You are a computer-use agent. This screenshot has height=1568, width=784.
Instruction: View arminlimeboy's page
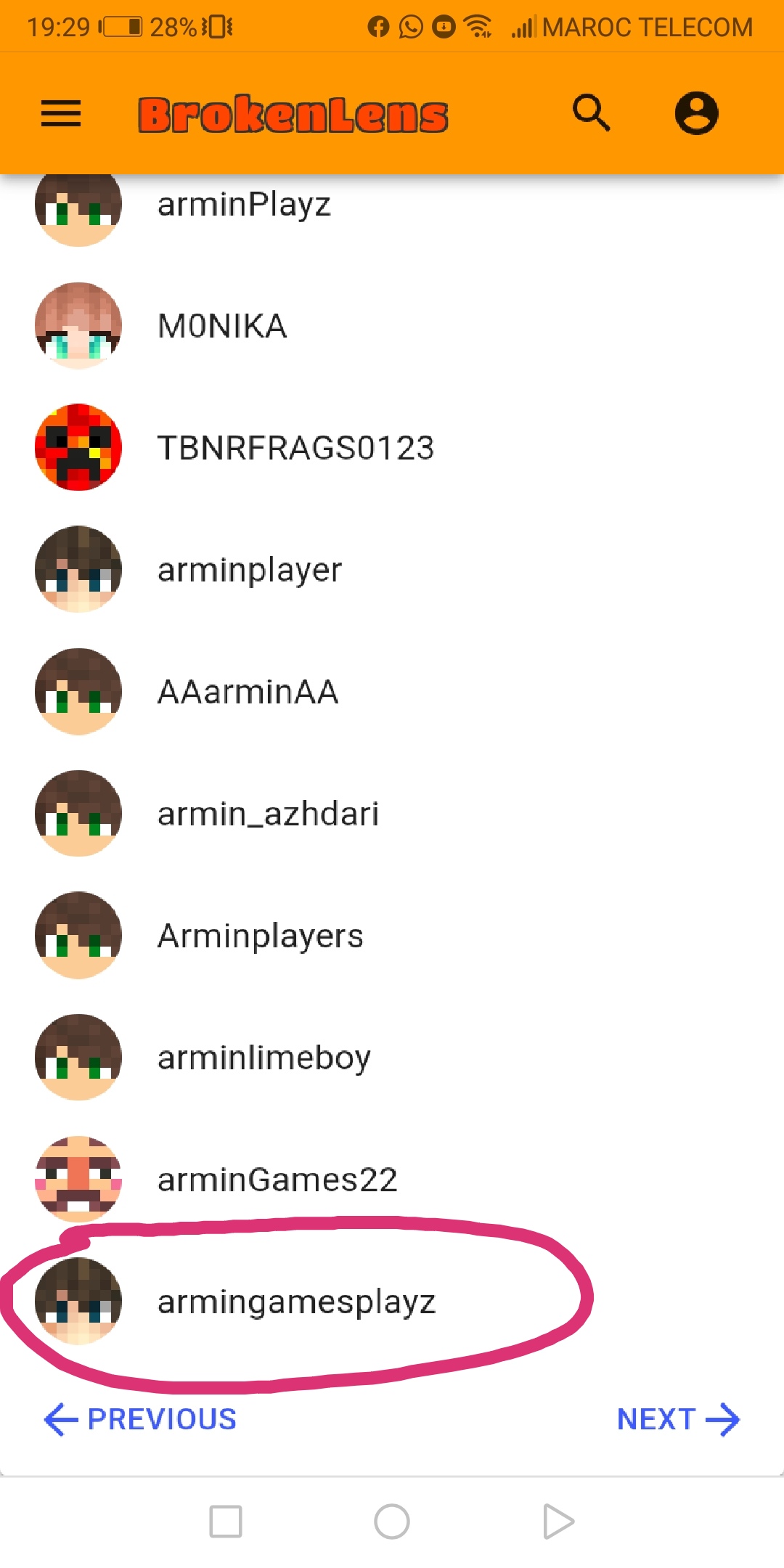point(392,1057)
